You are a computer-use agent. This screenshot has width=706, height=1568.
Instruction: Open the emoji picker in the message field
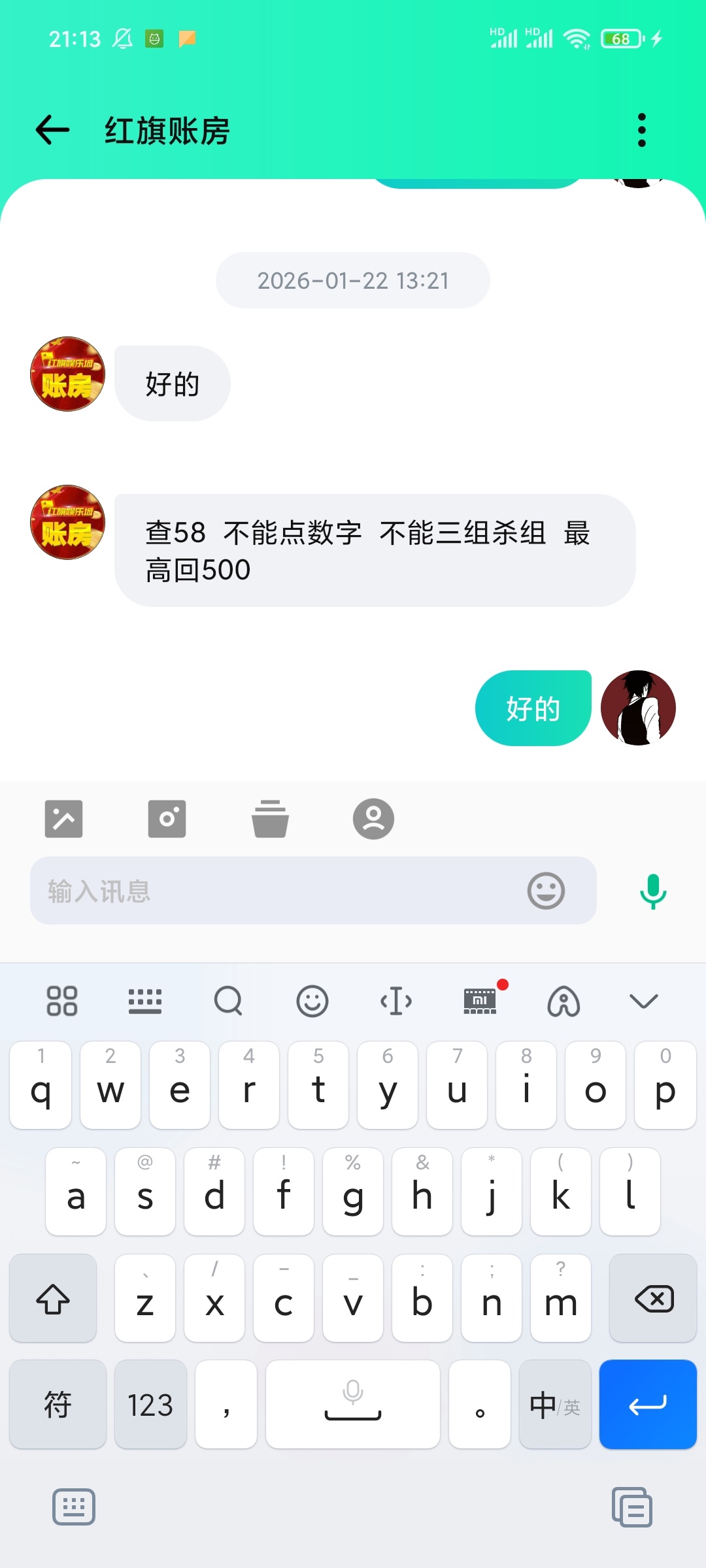tap(546, 890)
